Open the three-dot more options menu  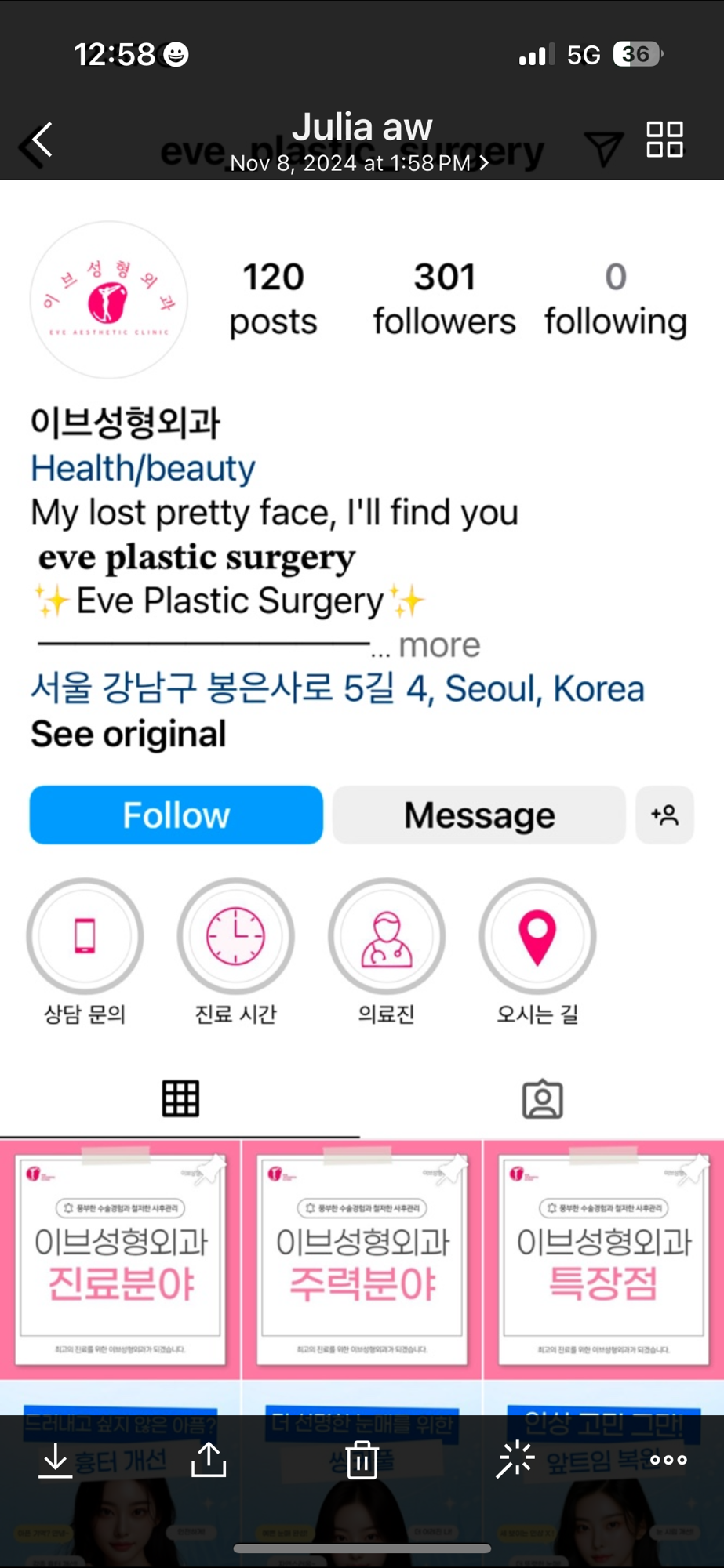[668, 1460]
